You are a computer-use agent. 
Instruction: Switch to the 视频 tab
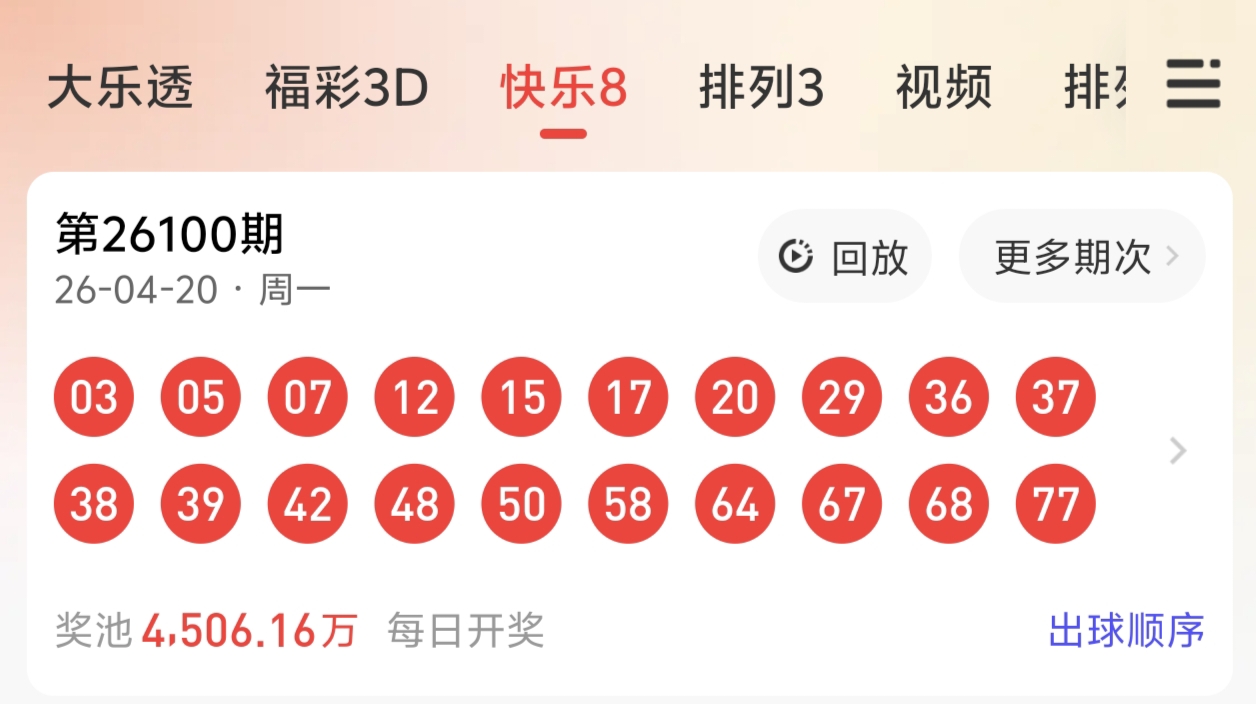point(943,88)
